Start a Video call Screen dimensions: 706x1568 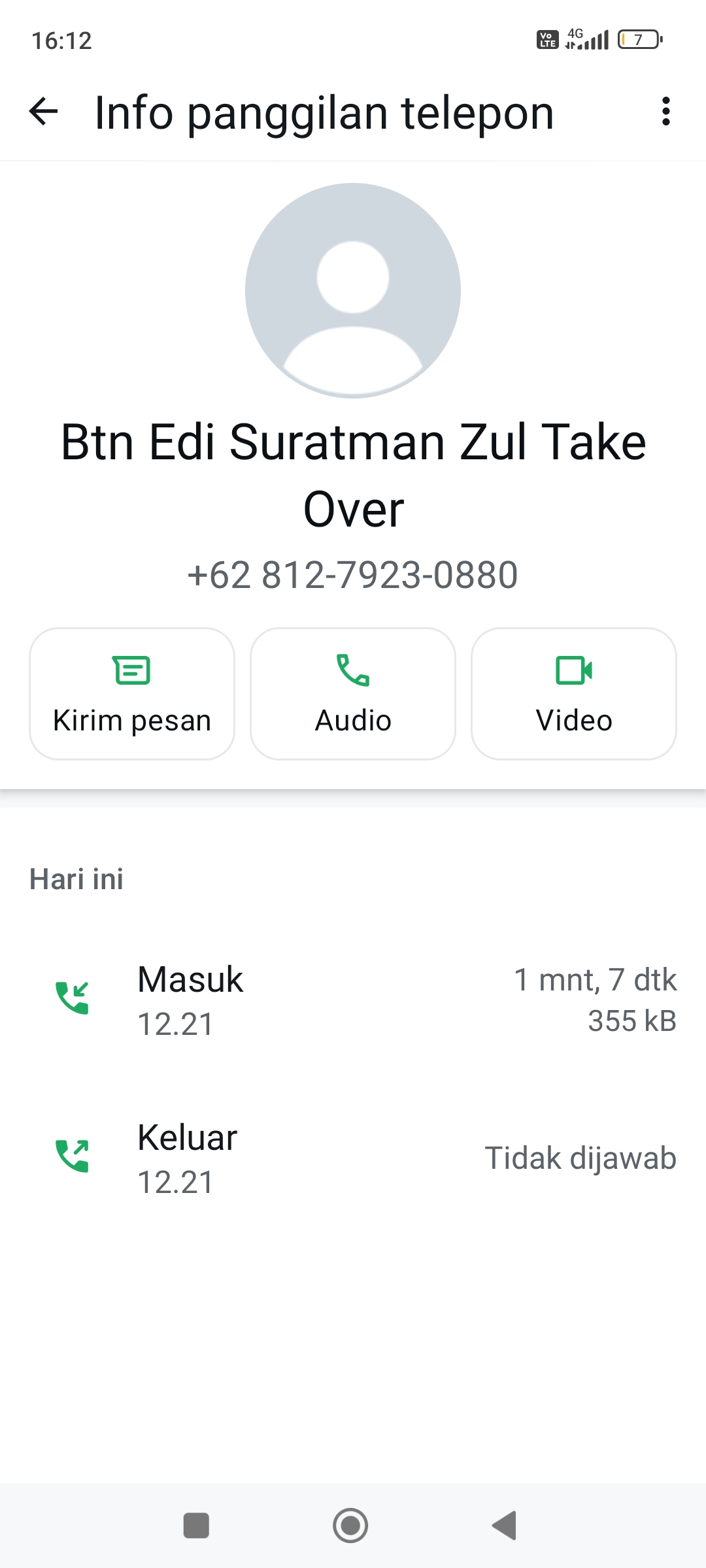[574, 694]
